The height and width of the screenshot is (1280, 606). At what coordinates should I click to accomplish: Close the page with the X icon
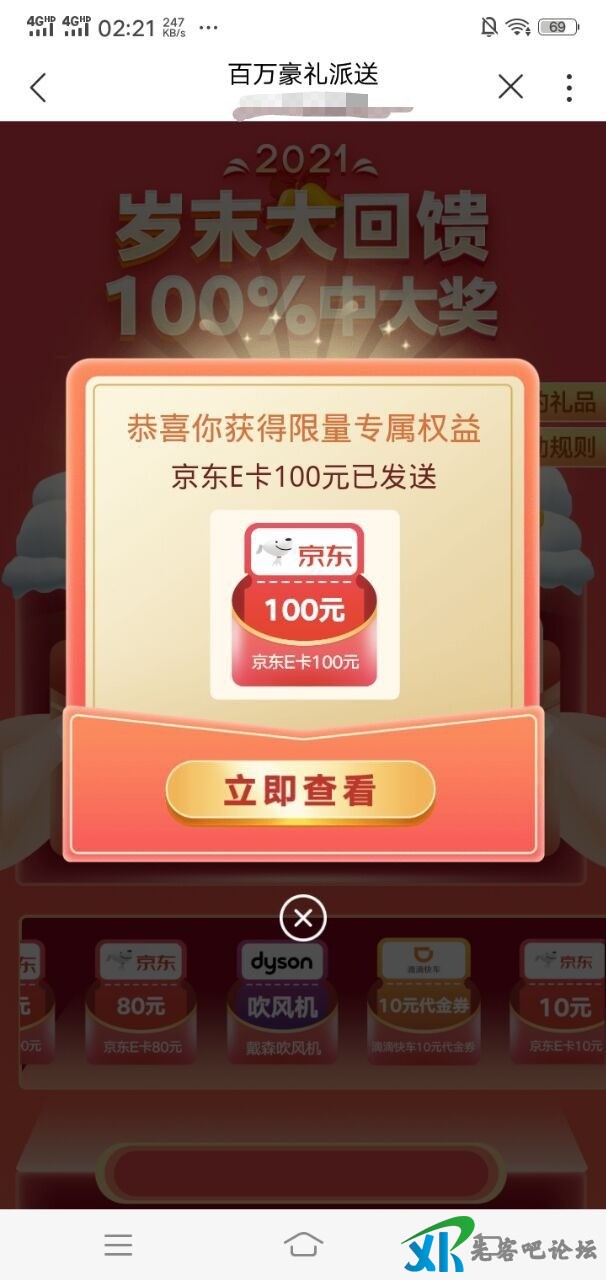(510, 87)
